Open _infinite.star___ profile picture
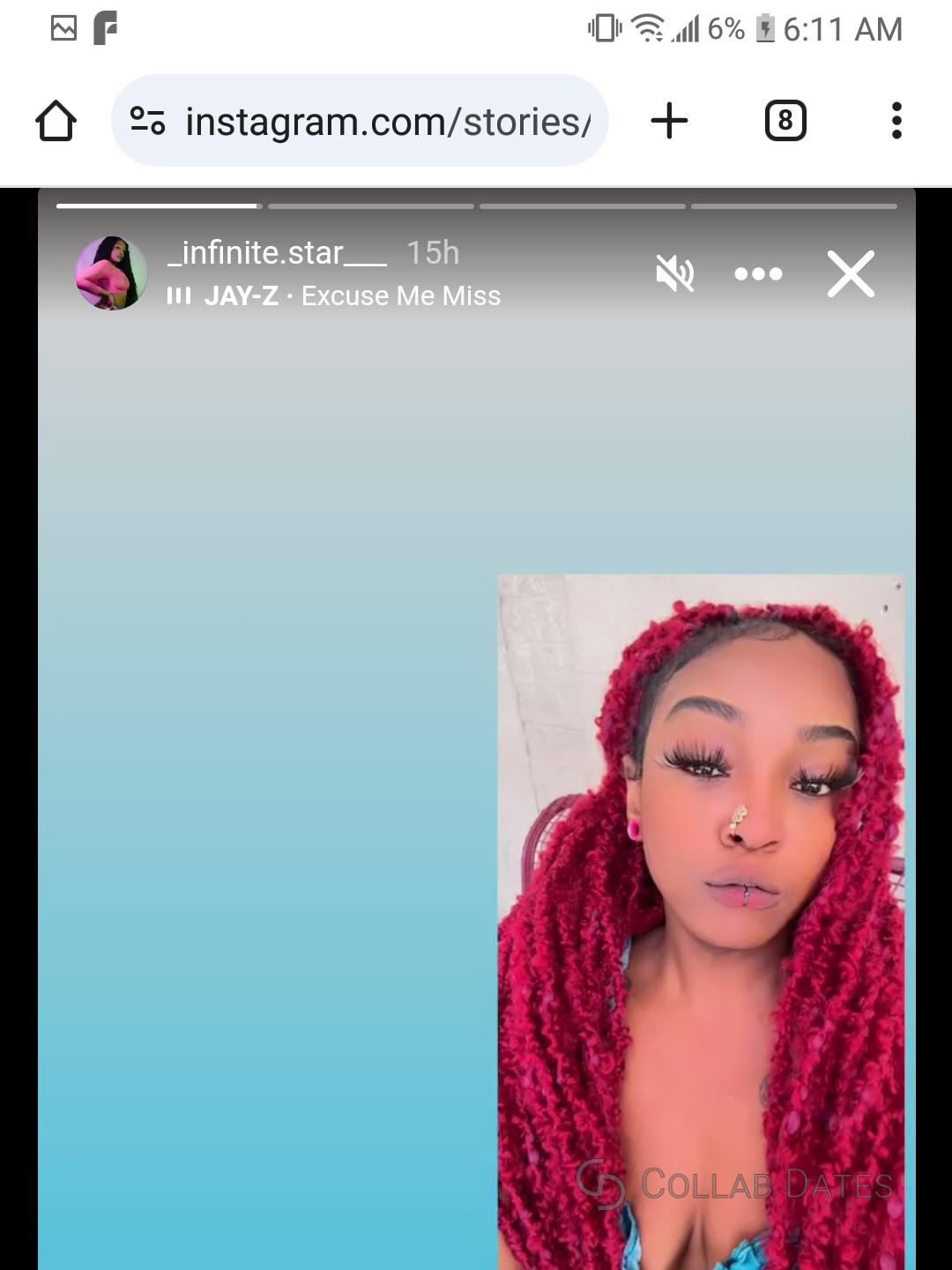This screenshot has height=1270, width=952. [x=111, y=273]
